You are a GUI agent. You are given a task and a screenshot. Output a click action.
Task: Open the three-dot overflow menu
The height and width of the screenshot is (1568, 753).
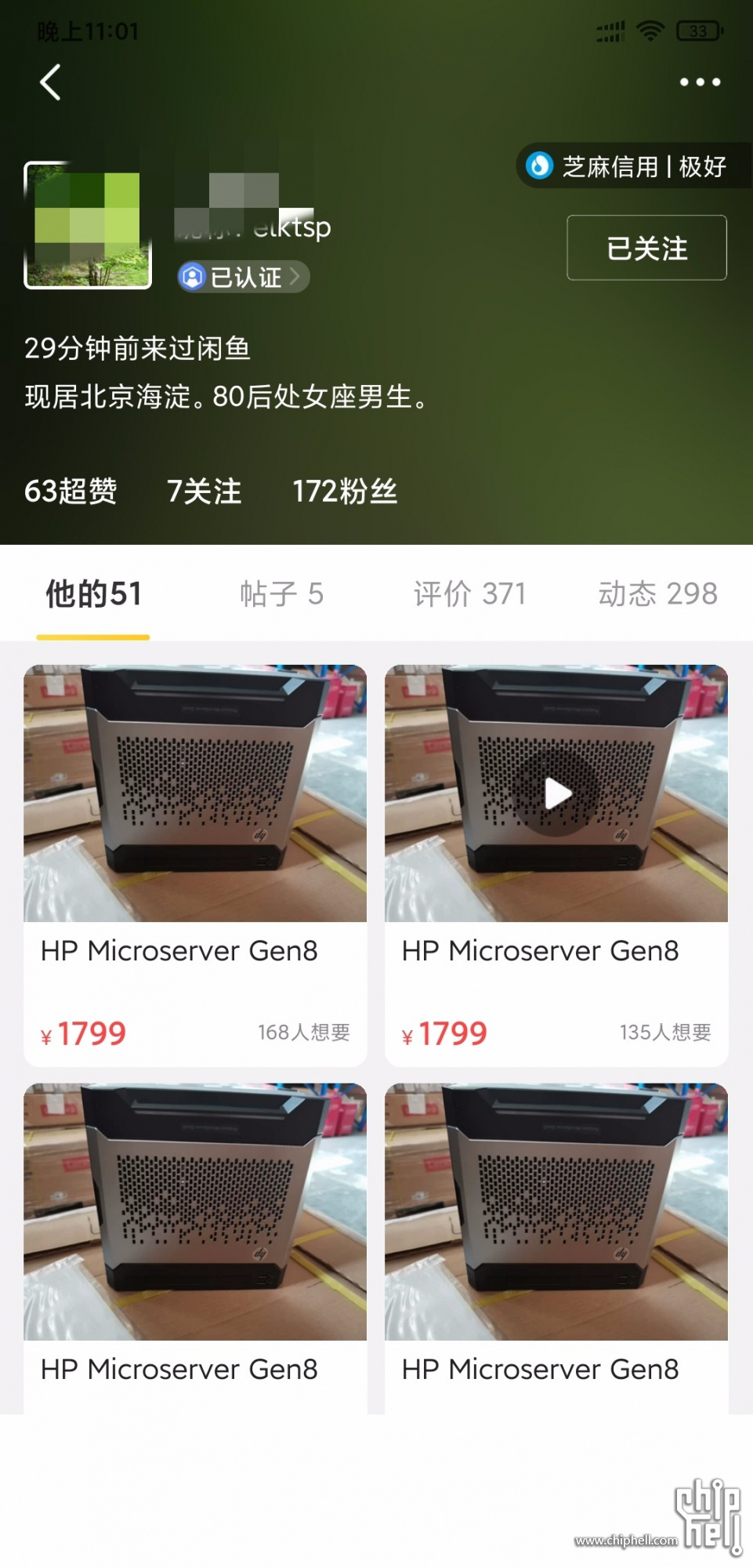coord(700,82)
